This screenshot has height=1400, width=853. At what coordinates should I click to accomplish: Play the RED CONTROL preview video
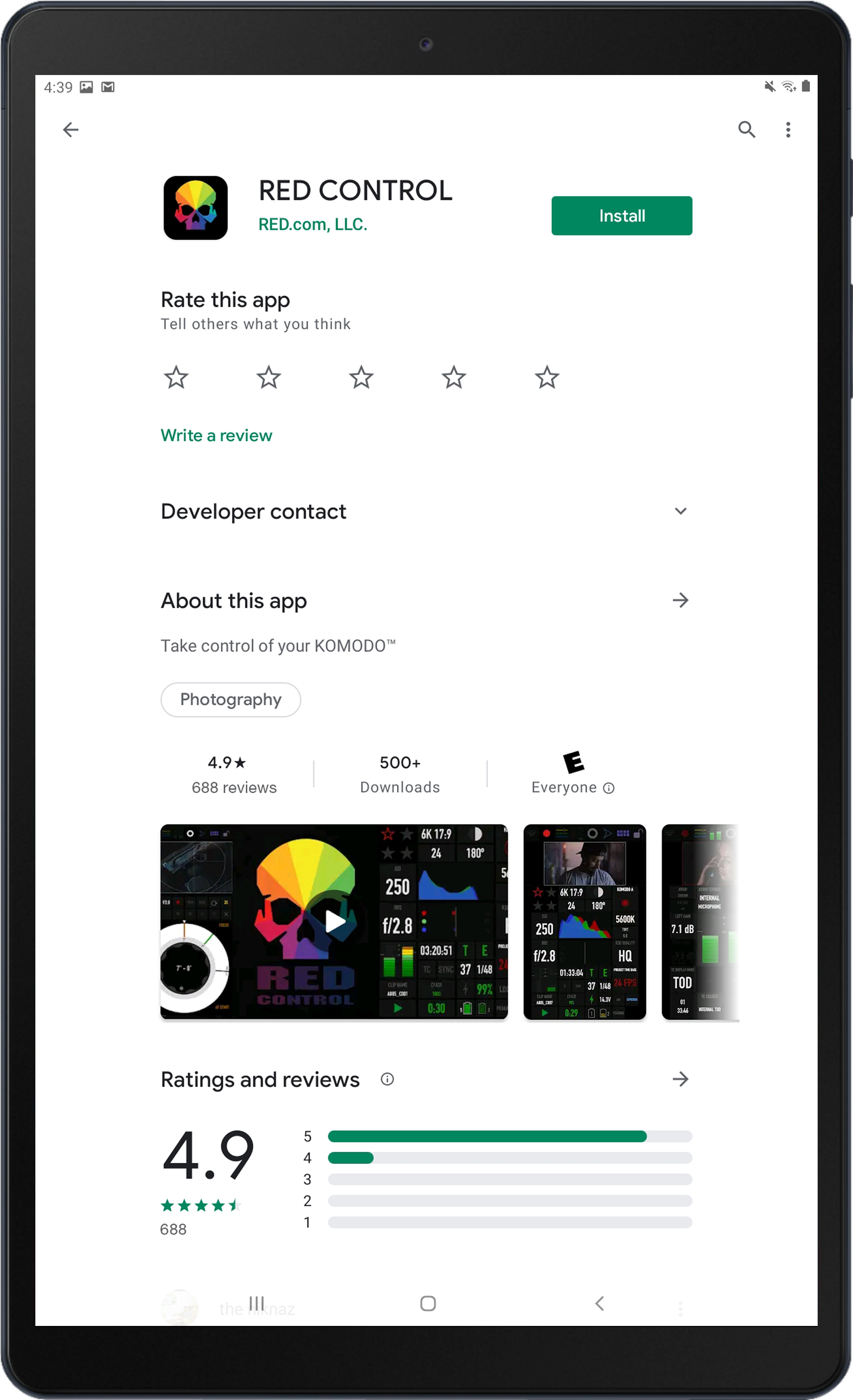click(334, 921)
